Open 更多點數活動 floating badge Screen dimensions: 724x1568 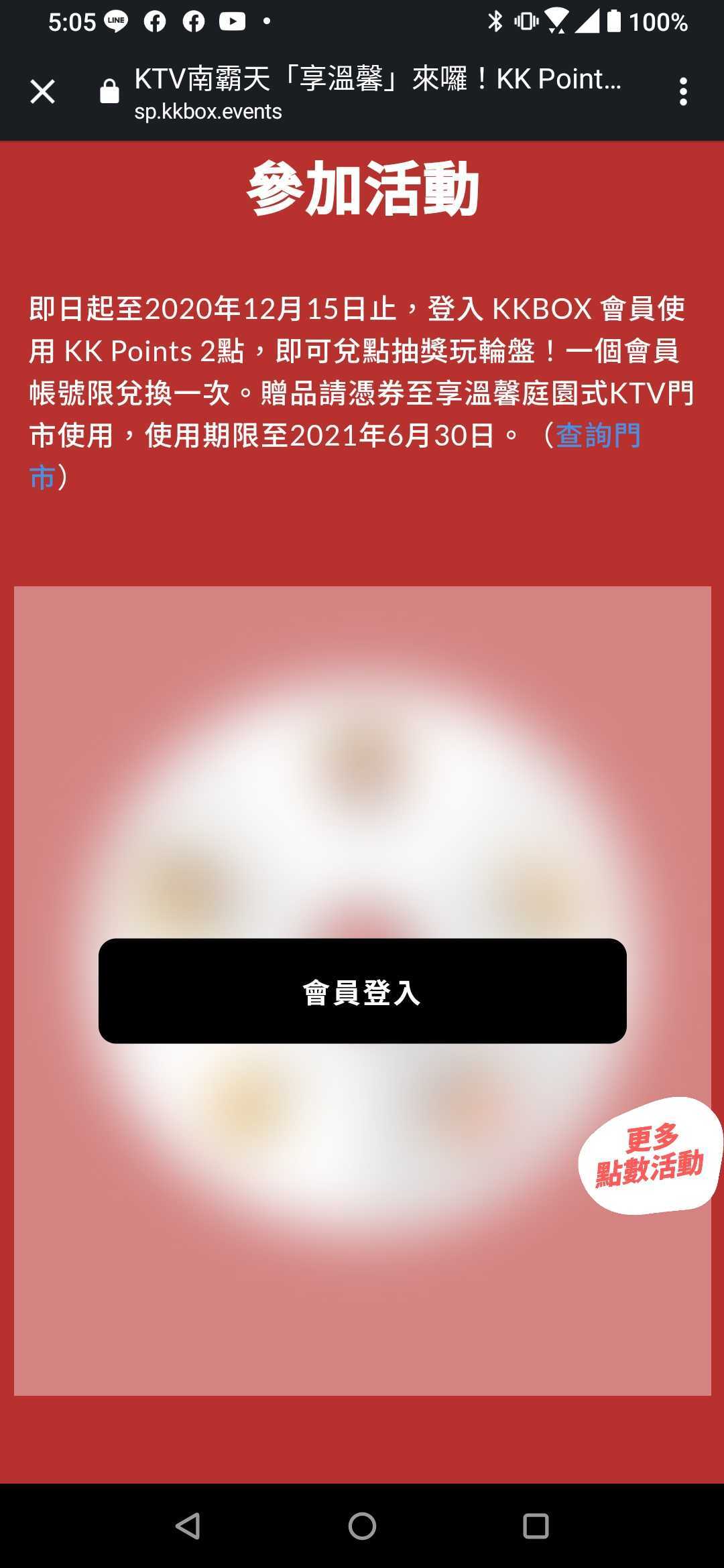tap(649, 1156)
